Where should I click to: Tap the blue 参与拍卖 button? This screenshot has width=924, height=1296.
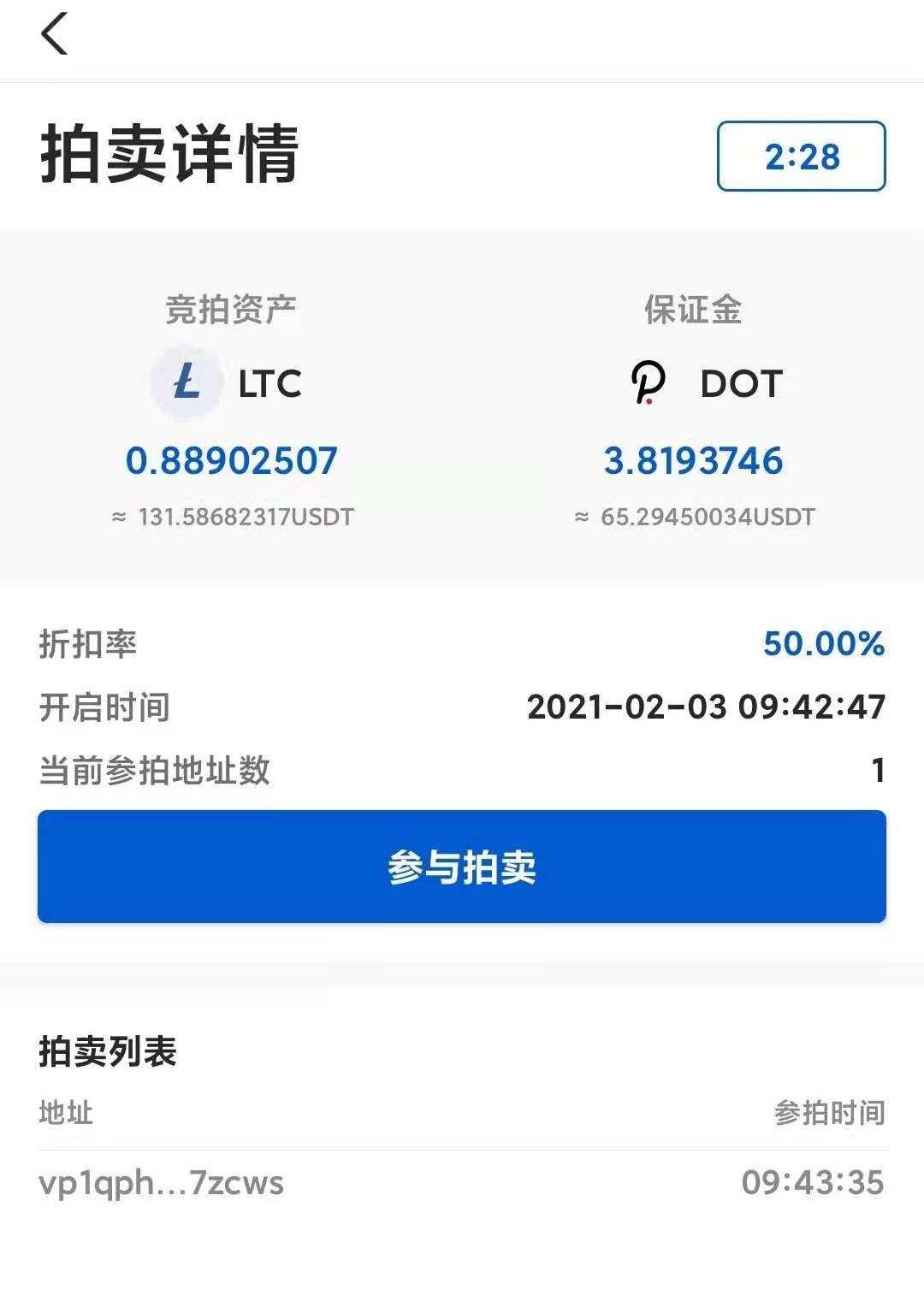462,867
